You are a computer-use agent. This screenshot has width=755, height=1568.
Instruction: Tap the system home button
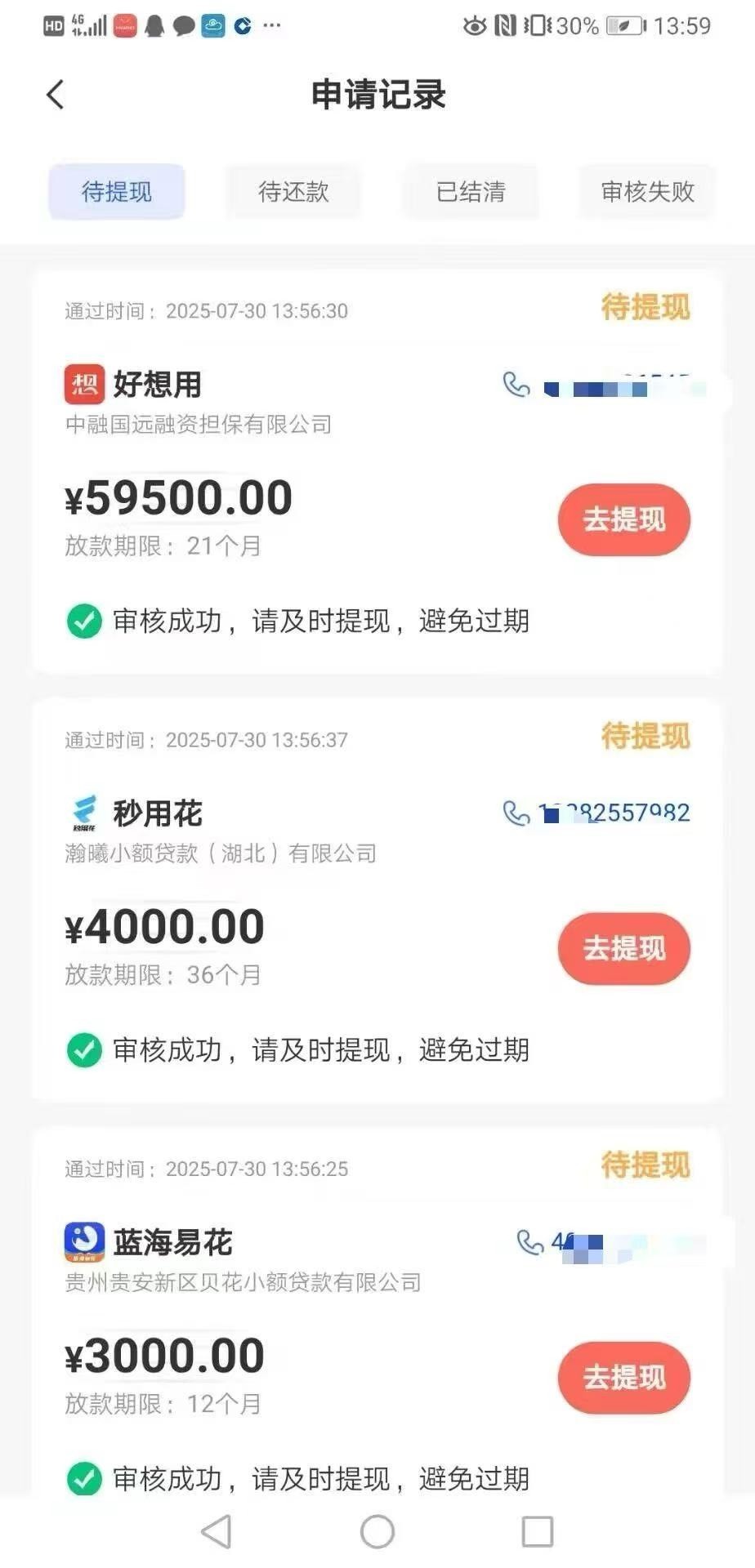pyautogui.click(x=377, y=1531)
